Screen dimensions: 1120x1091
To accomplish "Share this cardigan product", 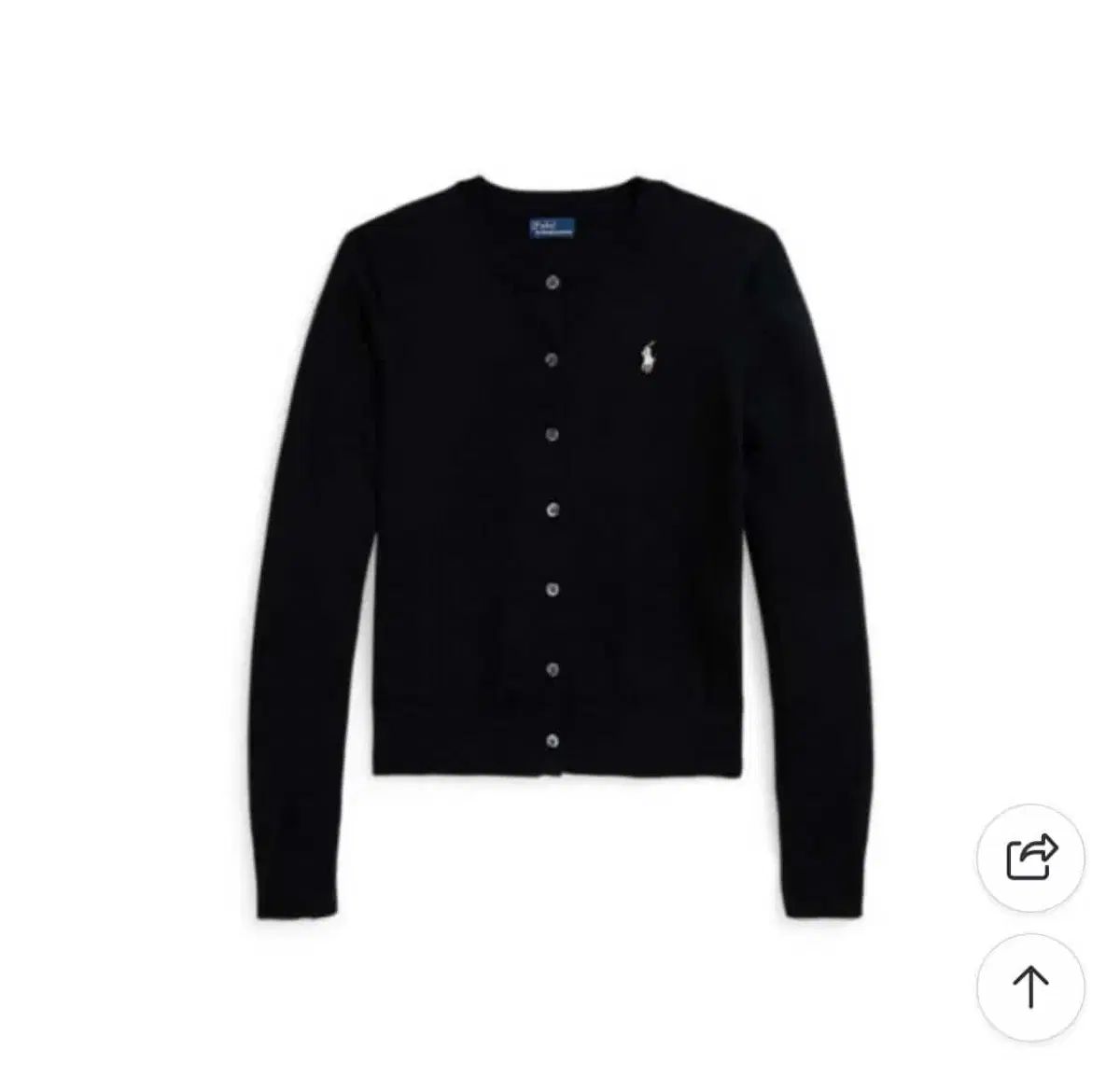I will point(1030,857).
